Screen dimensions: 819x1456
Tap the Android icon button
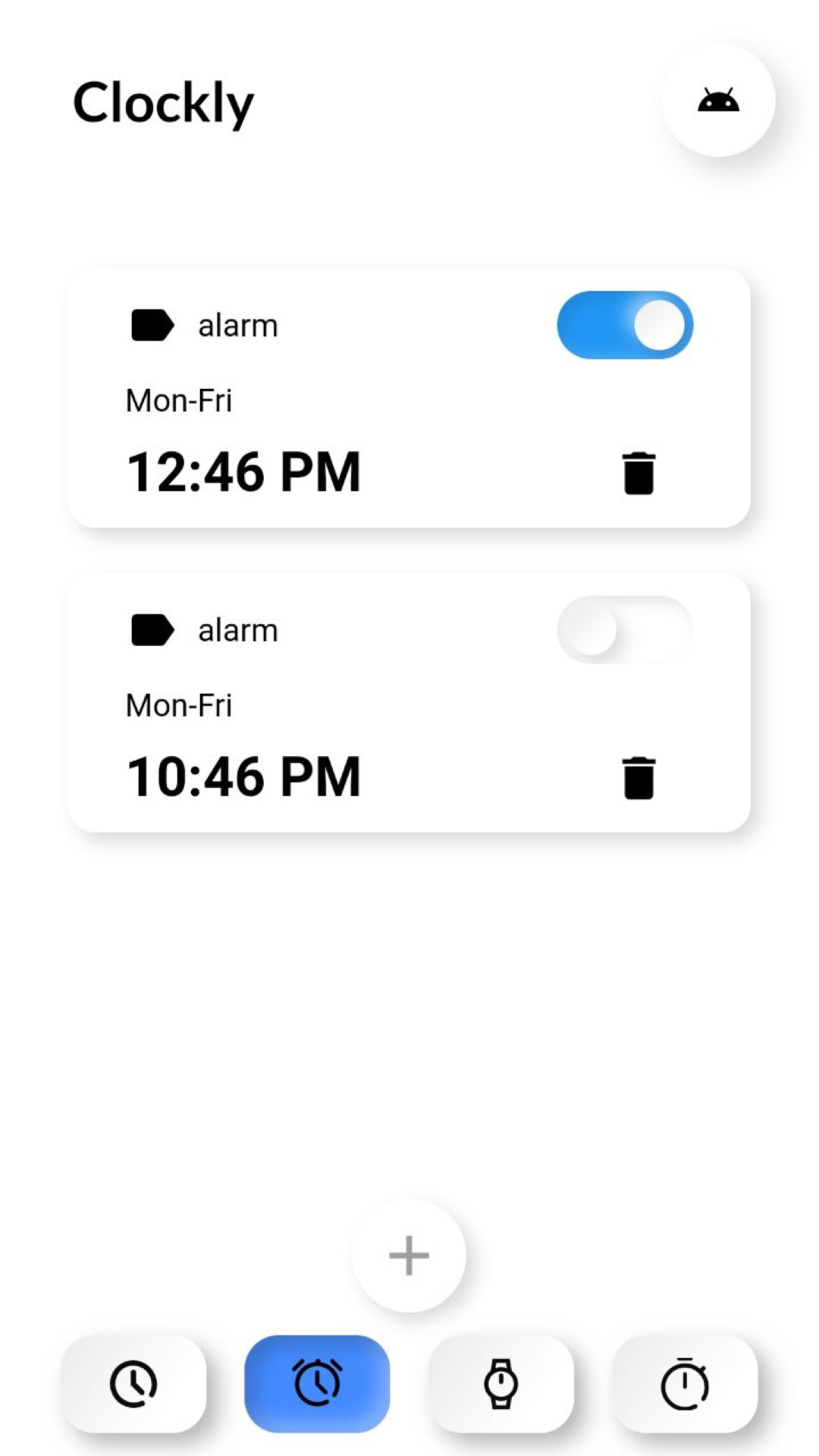click(717, 100)
